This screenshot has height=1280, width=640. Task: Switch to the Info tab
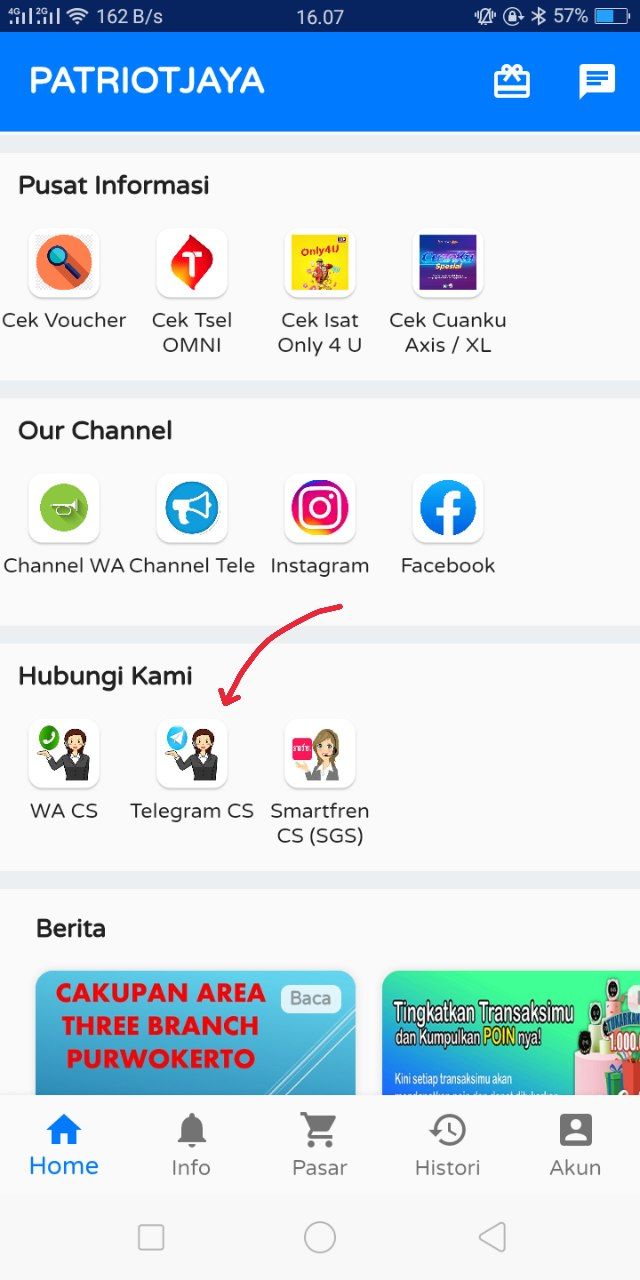[191, 1145]
